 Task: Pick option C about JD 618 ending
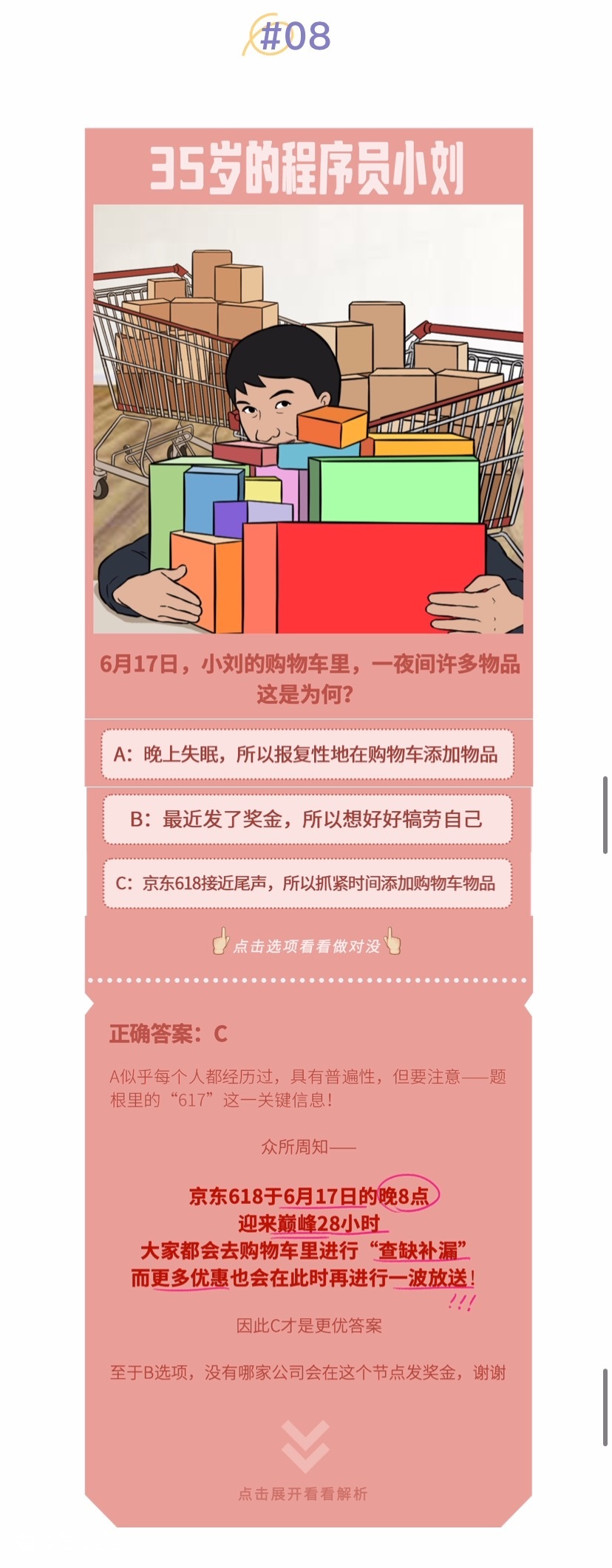click(x=307, y=883)
